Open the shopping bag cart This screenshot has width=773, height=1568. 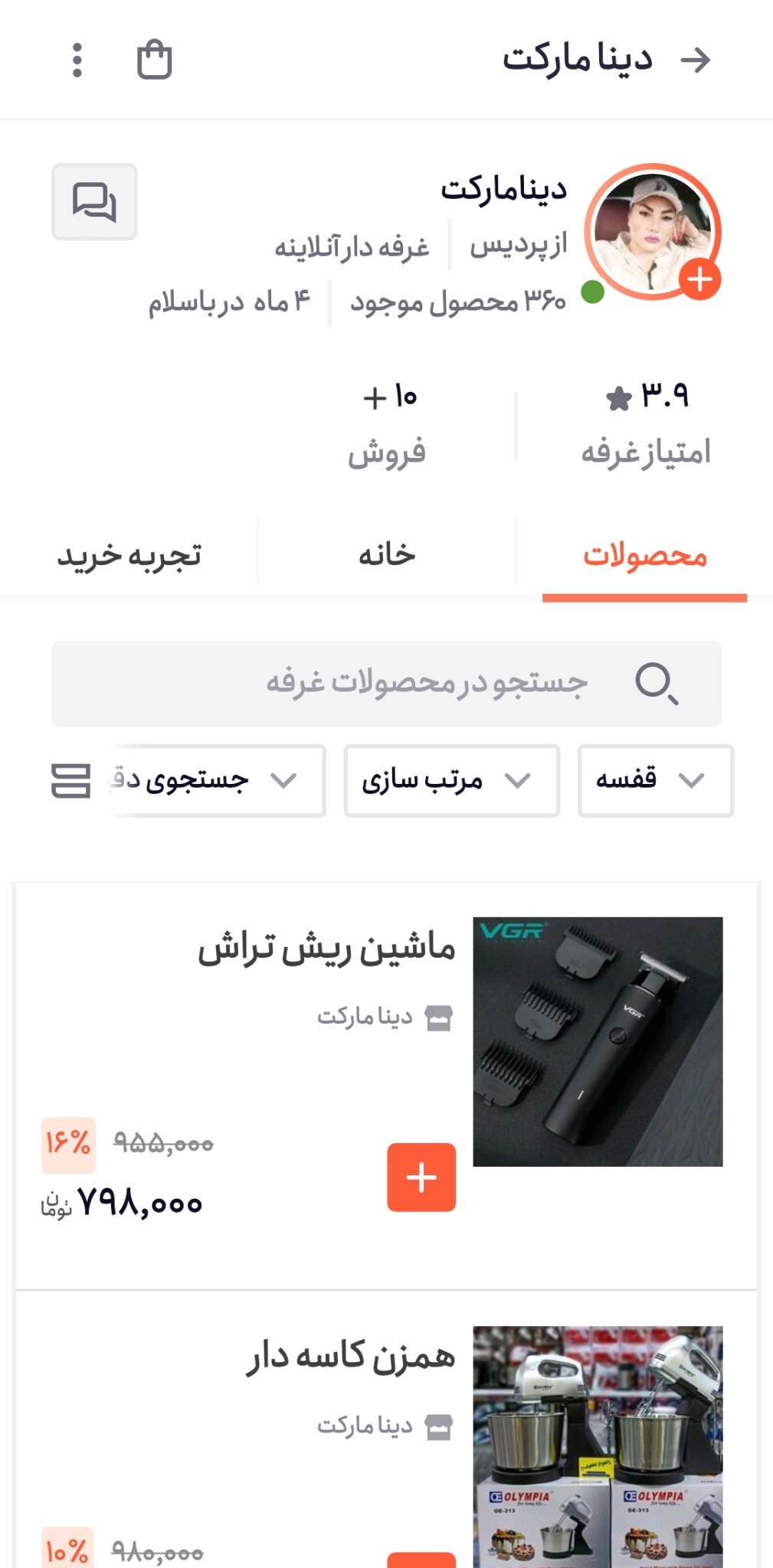tap(154, 60)
